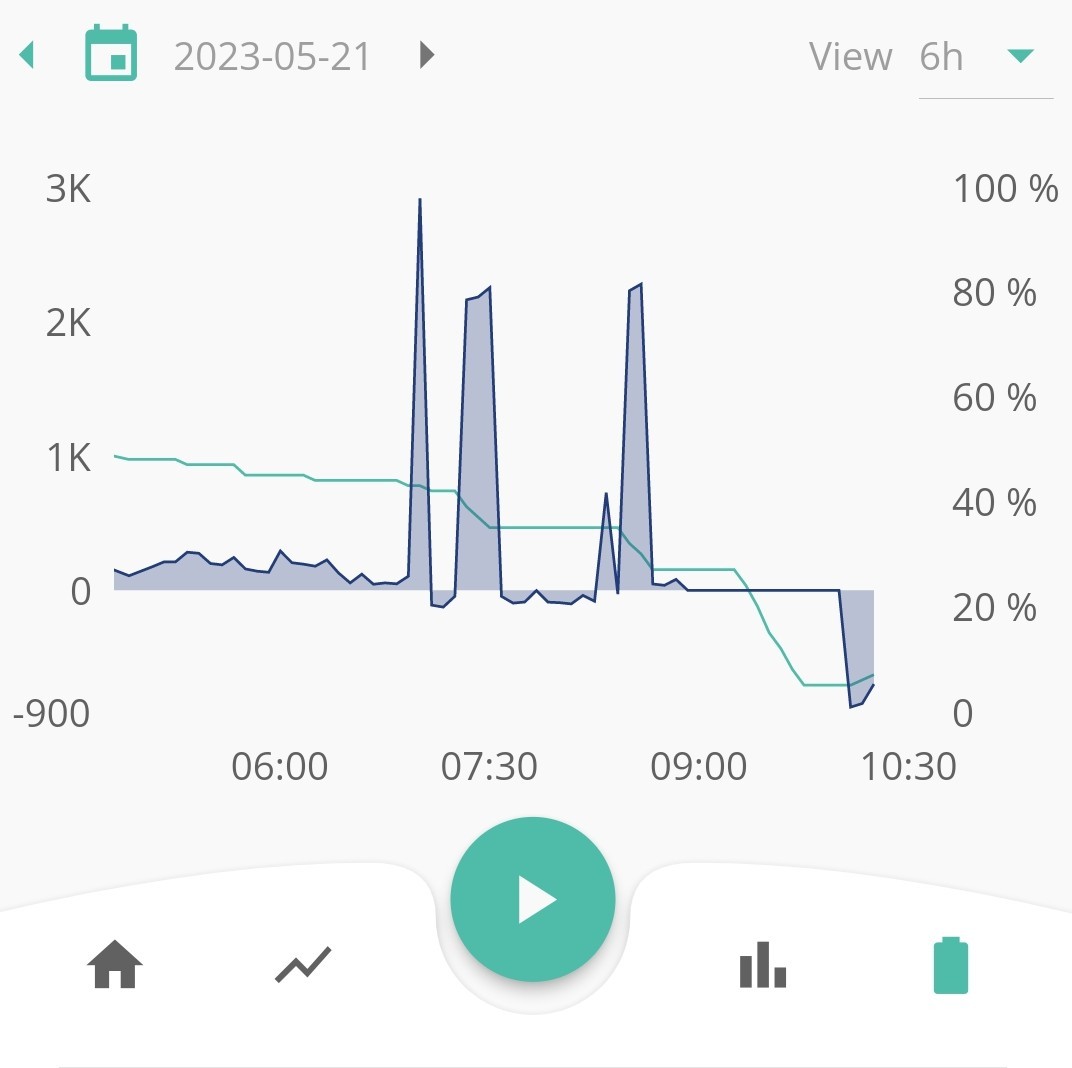Tap the green play button
The height and width of the screenshot is (1068, 1072).
click(x=533, y=899)
